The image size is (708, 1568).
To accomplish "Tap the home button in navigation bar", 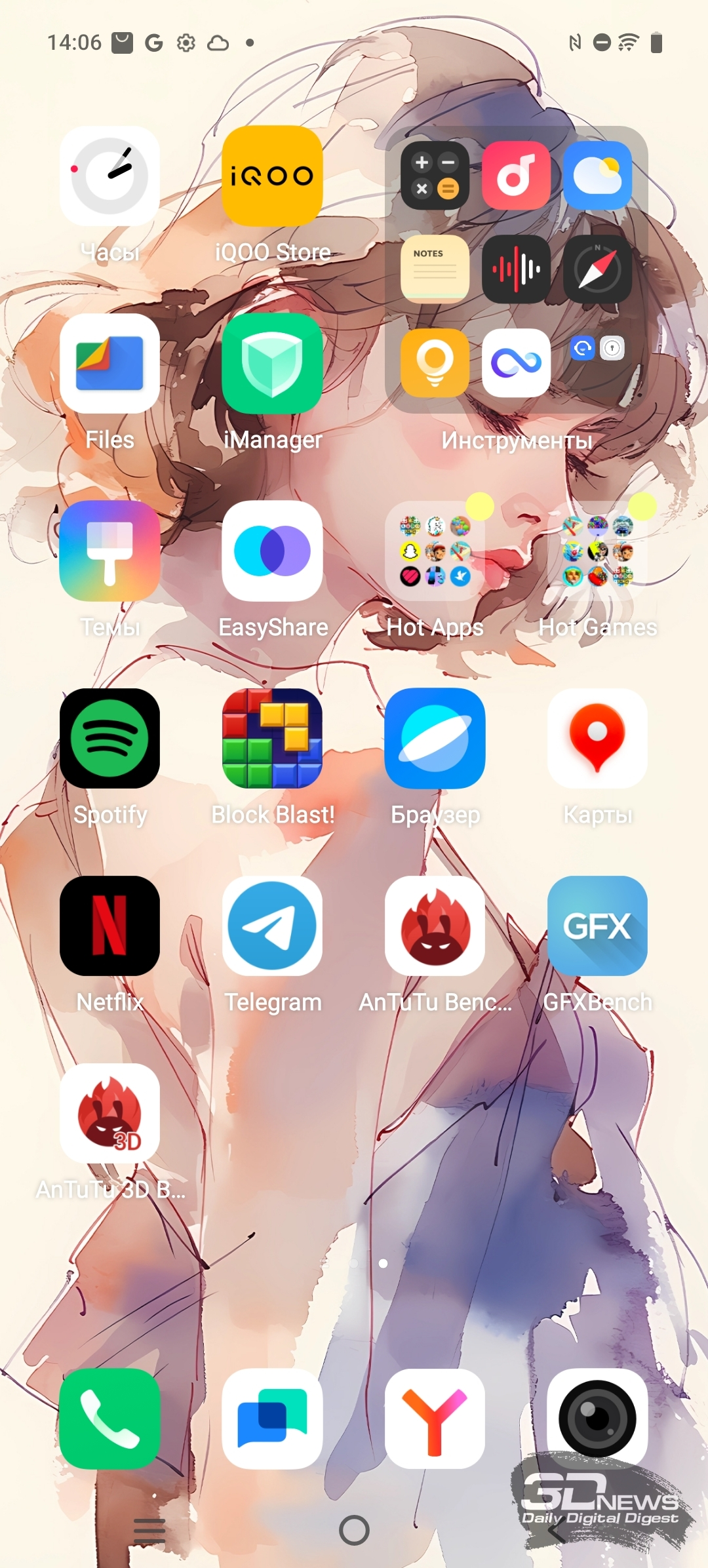I will tap(354, 1531).
